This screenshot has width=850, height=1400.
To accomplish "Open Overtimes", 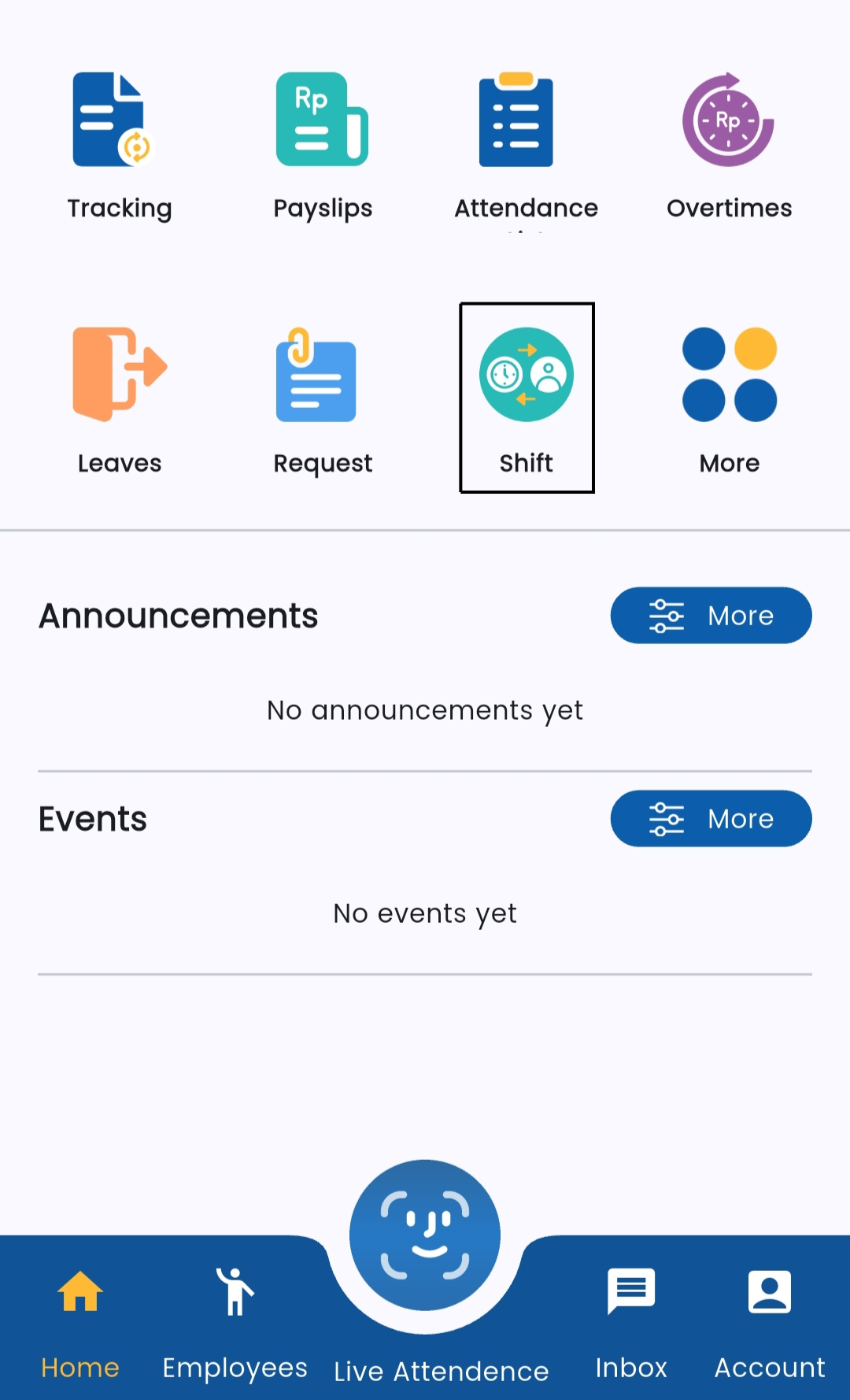I will point(729,146).
